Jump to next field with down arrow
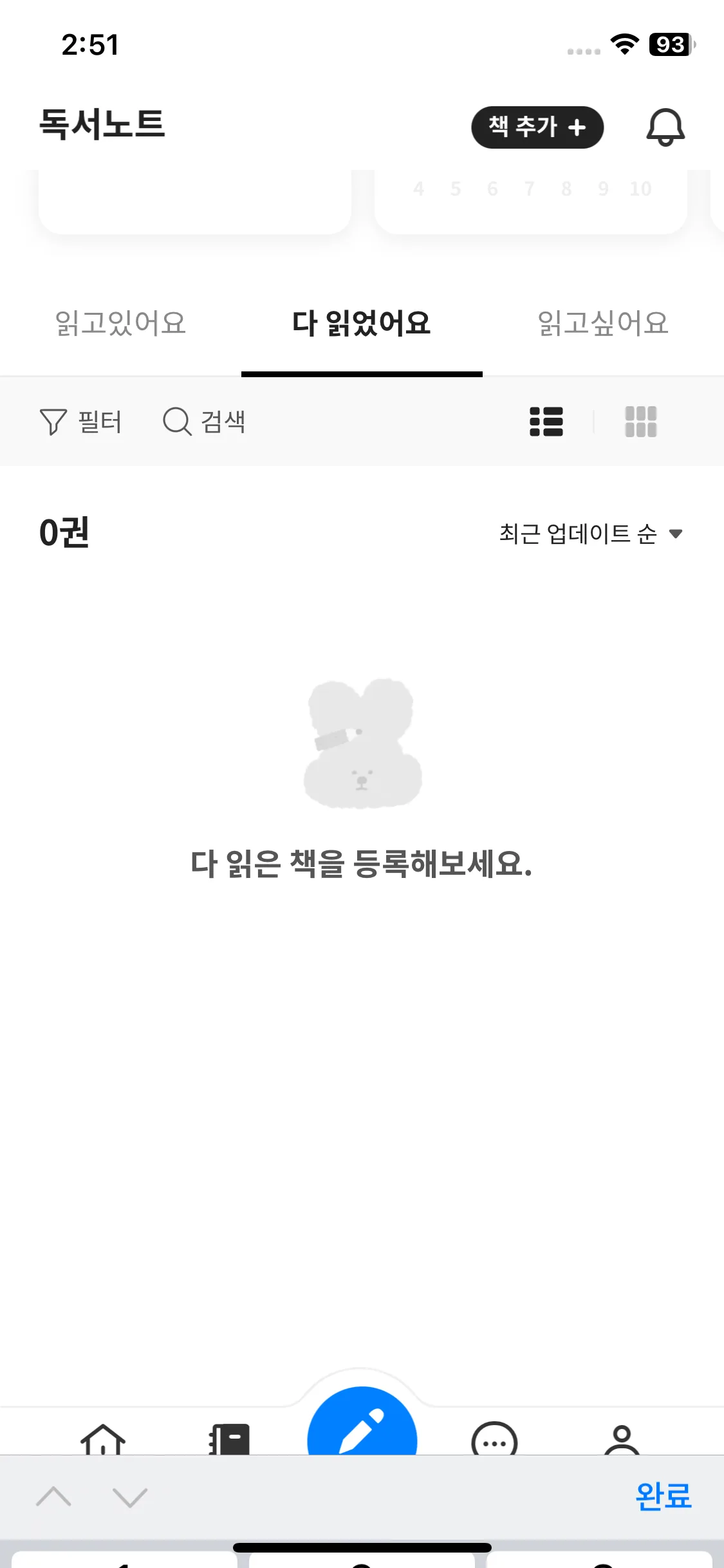 pos(130,1497)
